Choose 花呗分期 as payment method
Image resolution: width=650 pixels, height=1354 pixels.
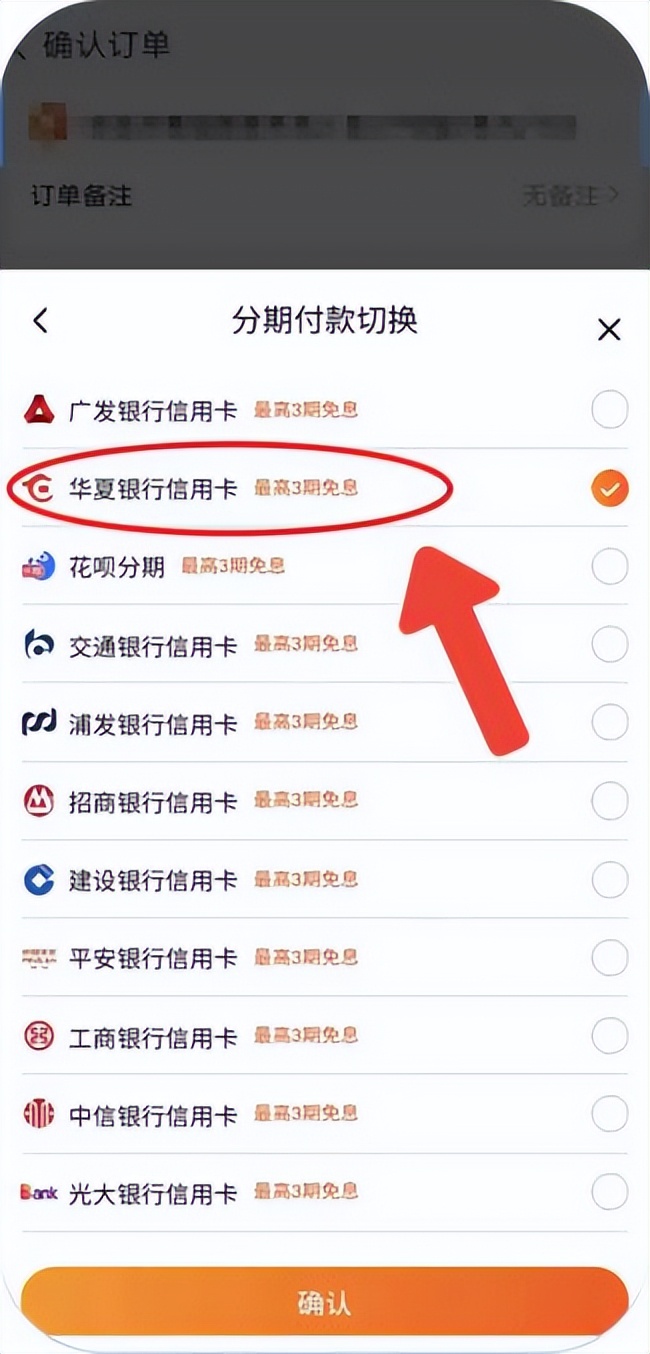609,567
